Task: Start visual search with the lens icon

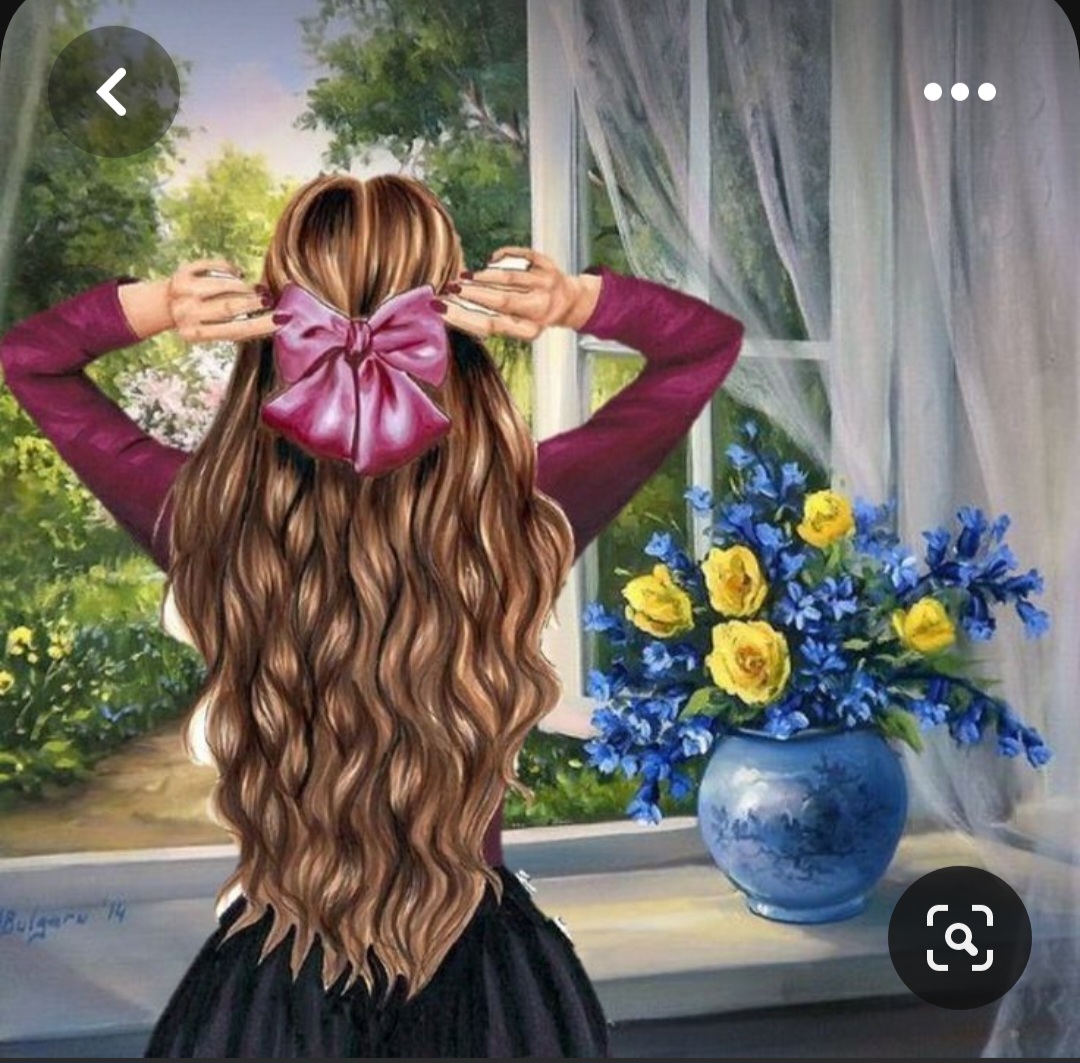Action: [x=959, y=937]
